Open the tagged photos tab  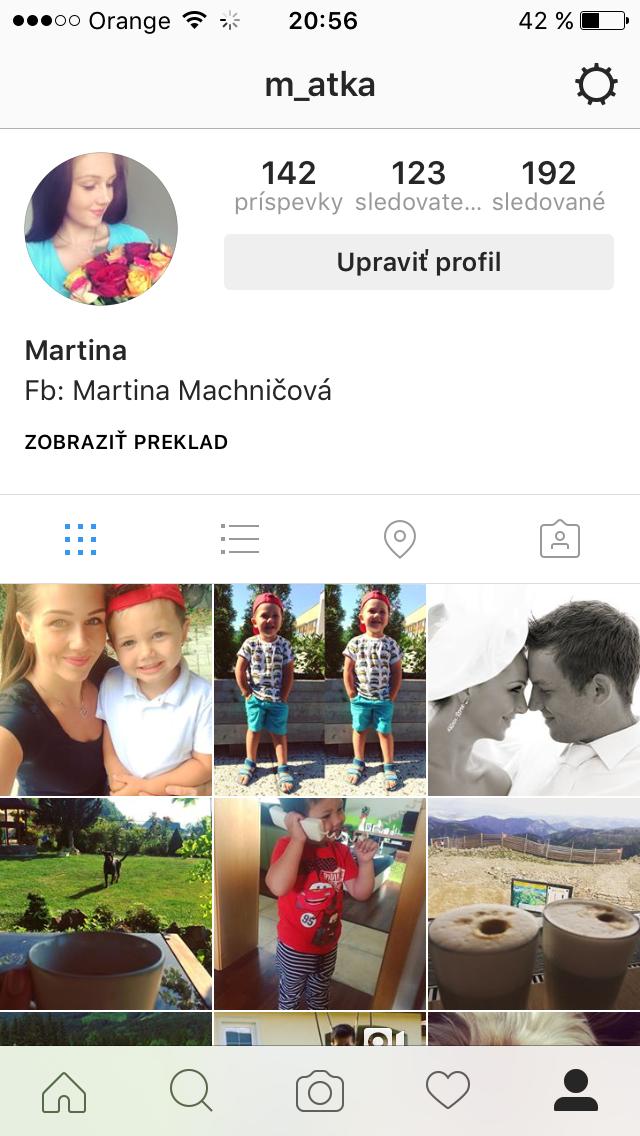coord(560,539)
